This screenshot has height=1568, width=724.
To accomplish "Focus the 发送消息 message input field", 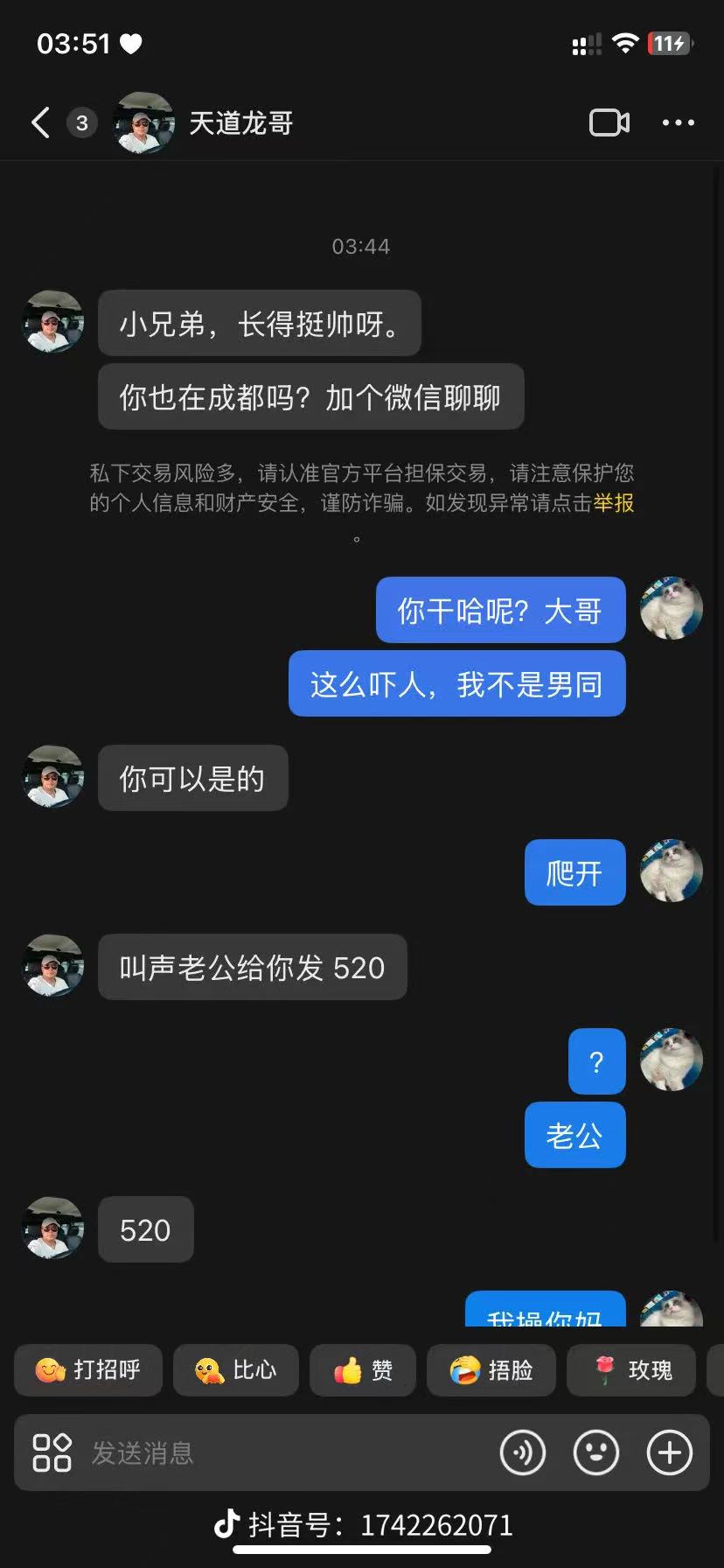I will coord(280,1453).
